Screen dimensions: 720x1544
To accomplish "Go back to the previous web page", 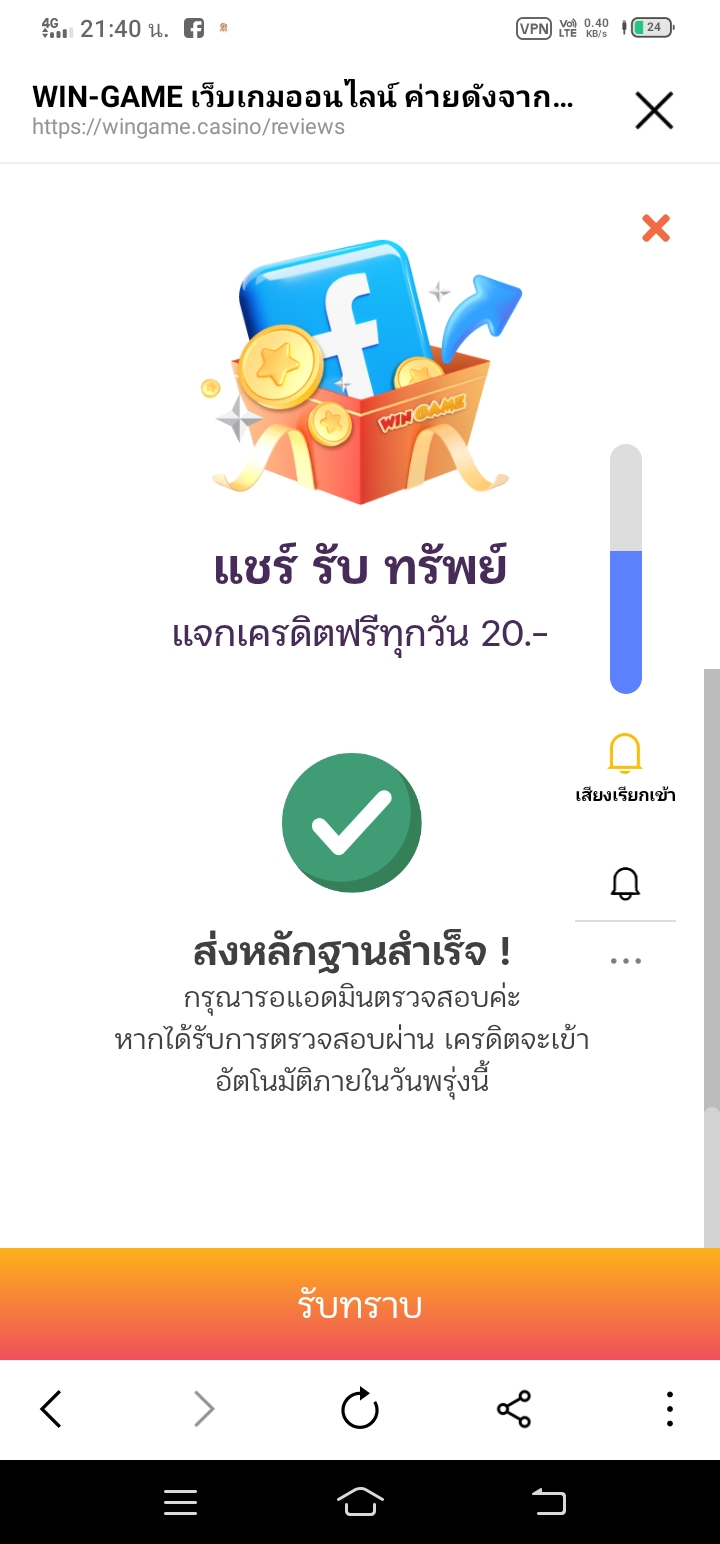I will (x=51, y=1409).
